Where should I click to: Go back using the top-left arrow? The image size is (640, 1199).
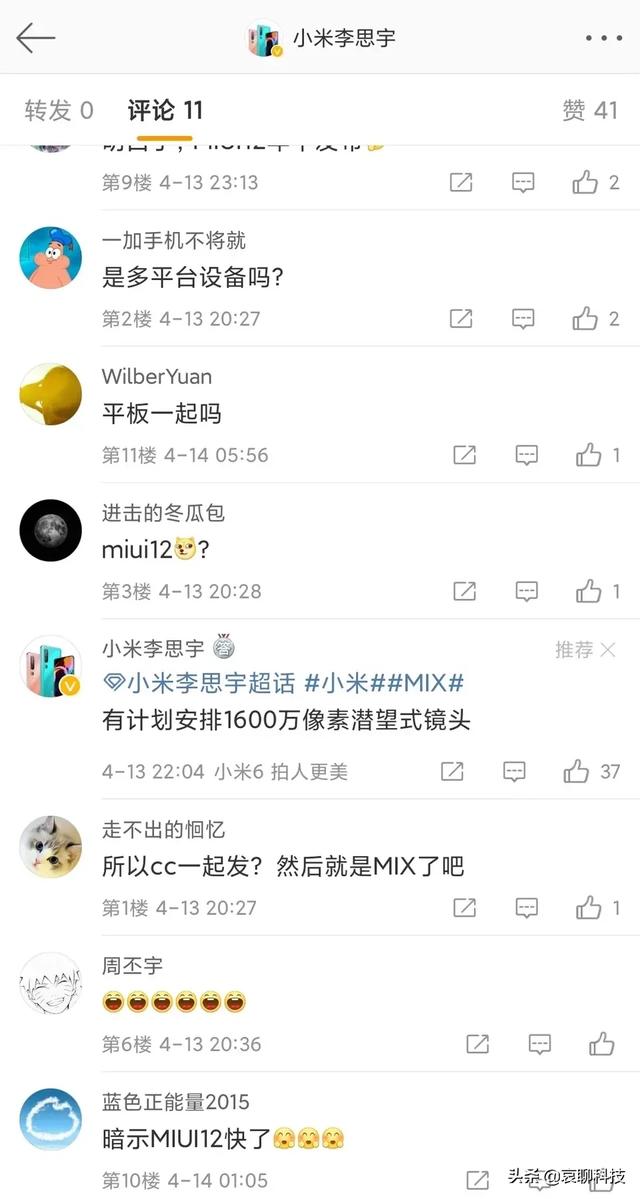(x=35, y=39)
